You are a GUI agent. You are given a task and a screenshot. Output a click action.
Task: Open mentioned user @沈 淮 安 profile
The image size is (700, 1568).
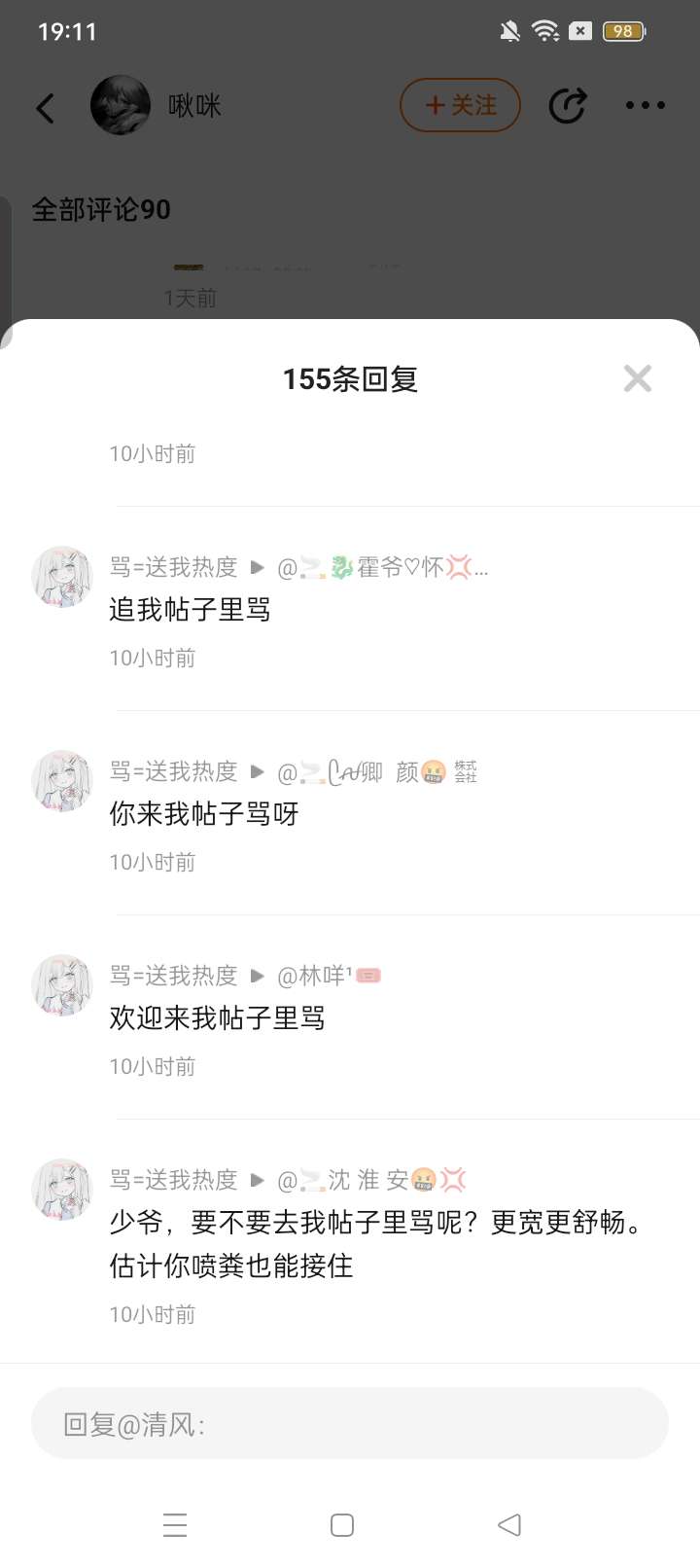(x=371, y=1180)
